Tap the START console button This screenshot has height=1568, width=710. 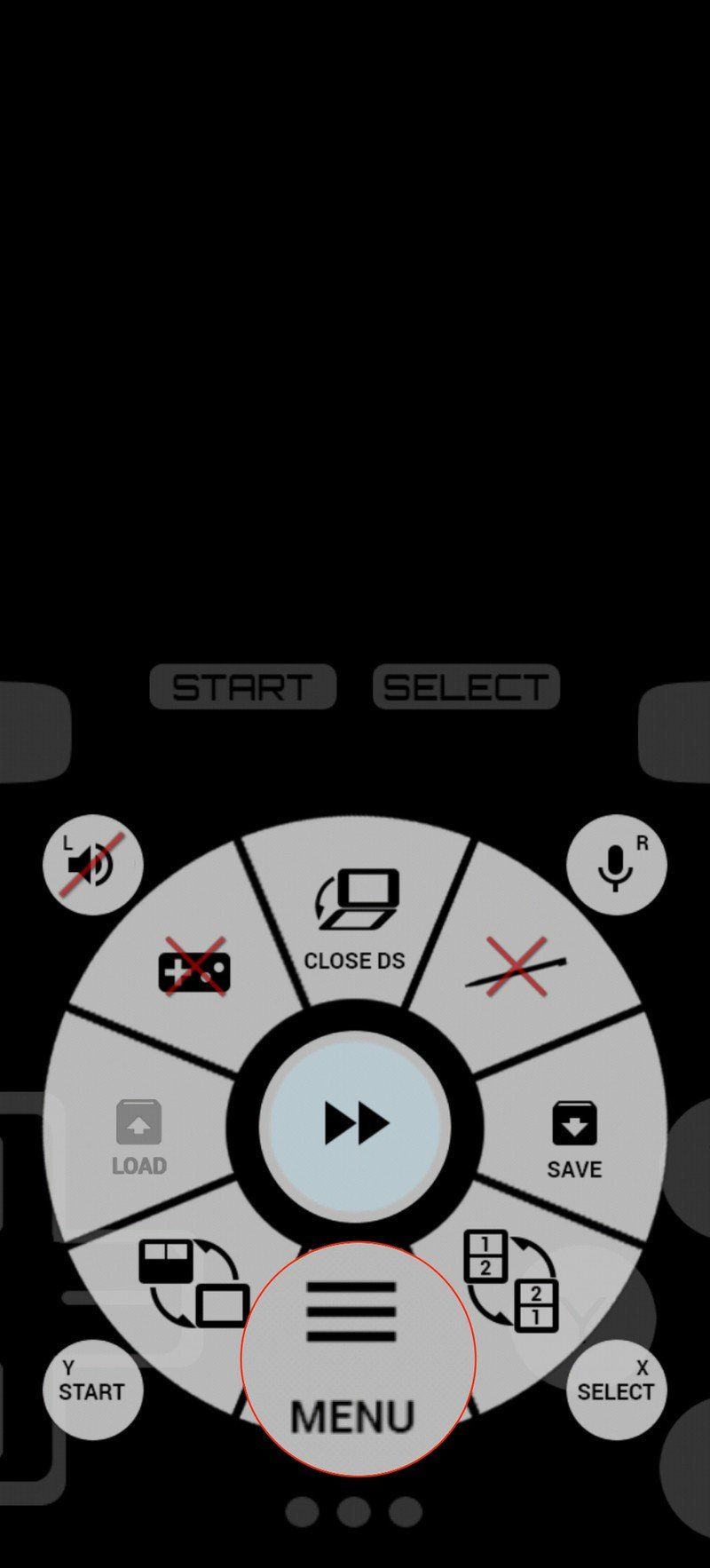242,687
